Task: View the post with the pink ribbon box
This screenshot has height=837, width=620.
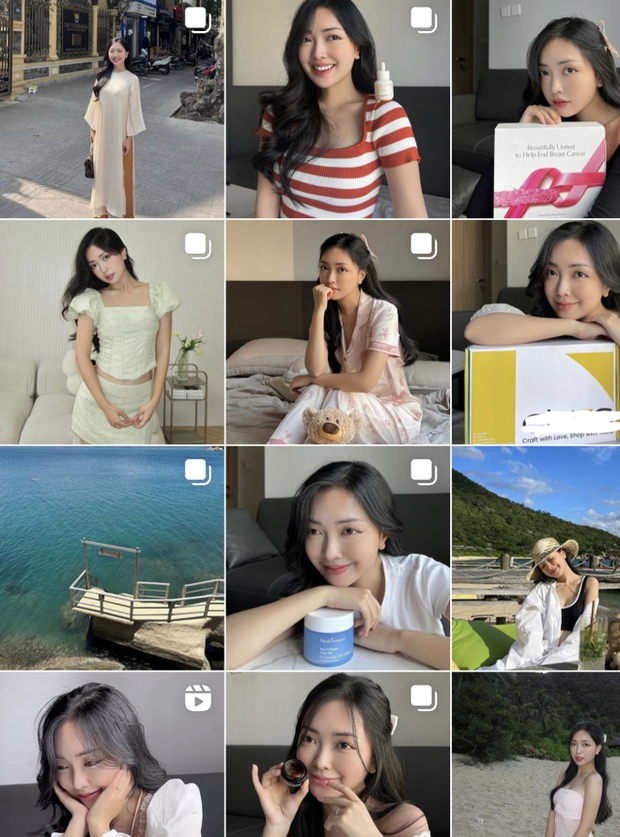Action: point(536,108)
